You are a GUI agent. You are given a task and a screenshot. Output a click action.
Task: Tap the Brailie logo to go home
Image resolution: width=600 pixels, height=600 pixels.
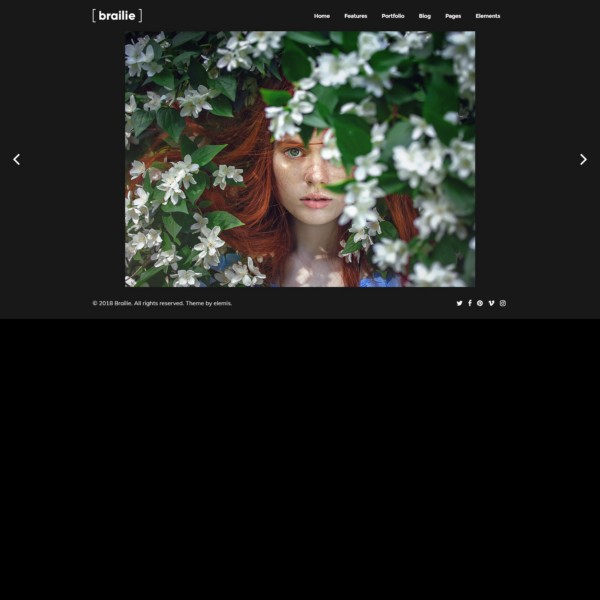(117, 15)
